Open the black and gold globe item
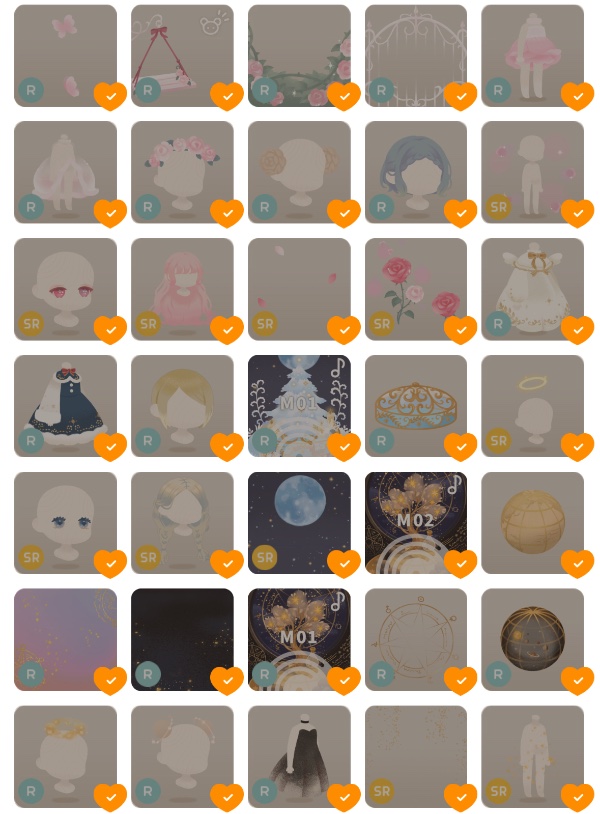This screenshot has height=814, width=600. coord(533,640)
